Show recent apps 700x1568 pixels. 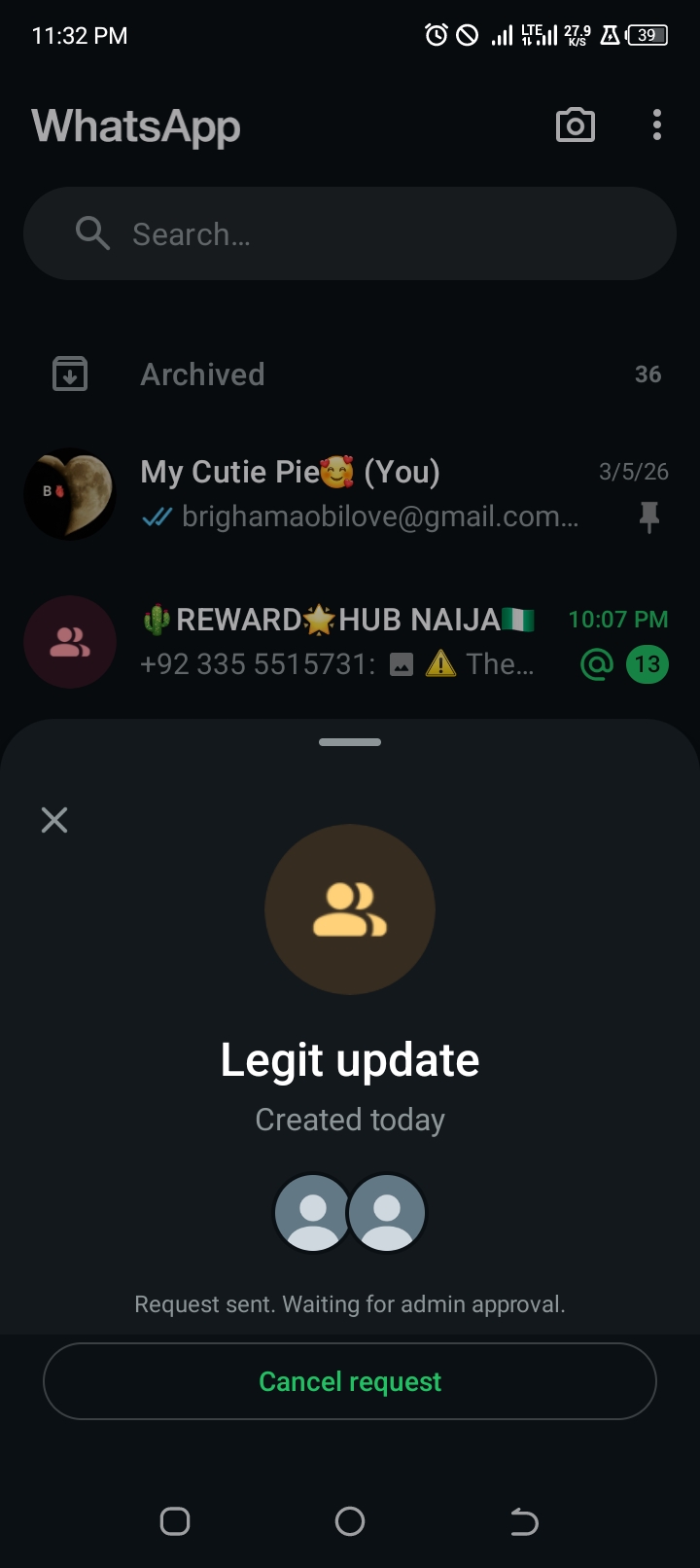click(x=175, y=1521)
